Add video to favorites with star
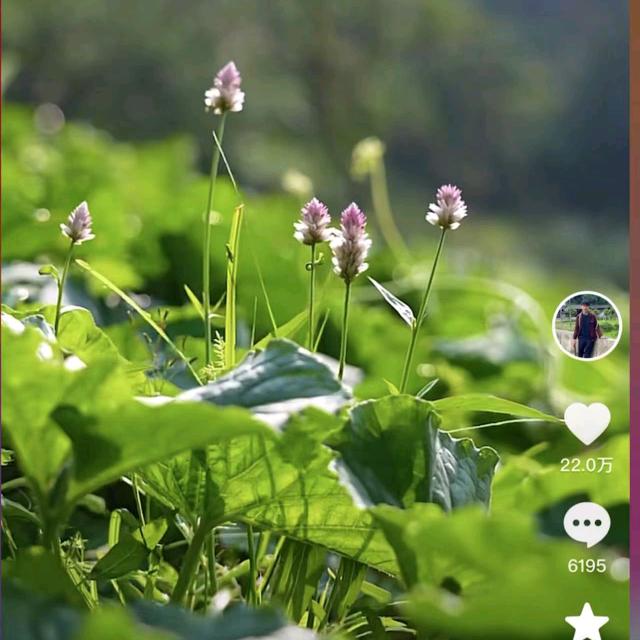The height and width of the screenshot is (640, 640). [x=587, y=623]
